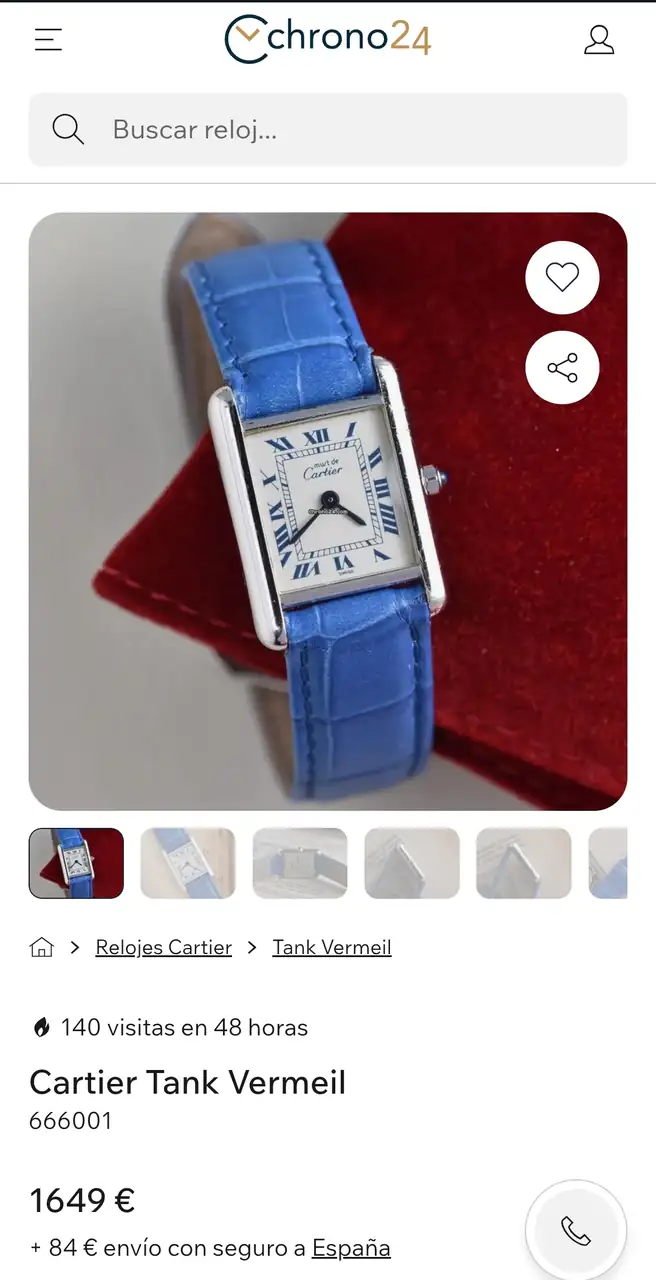Go to the Chrono24 home page logo

tap(328, 39)
